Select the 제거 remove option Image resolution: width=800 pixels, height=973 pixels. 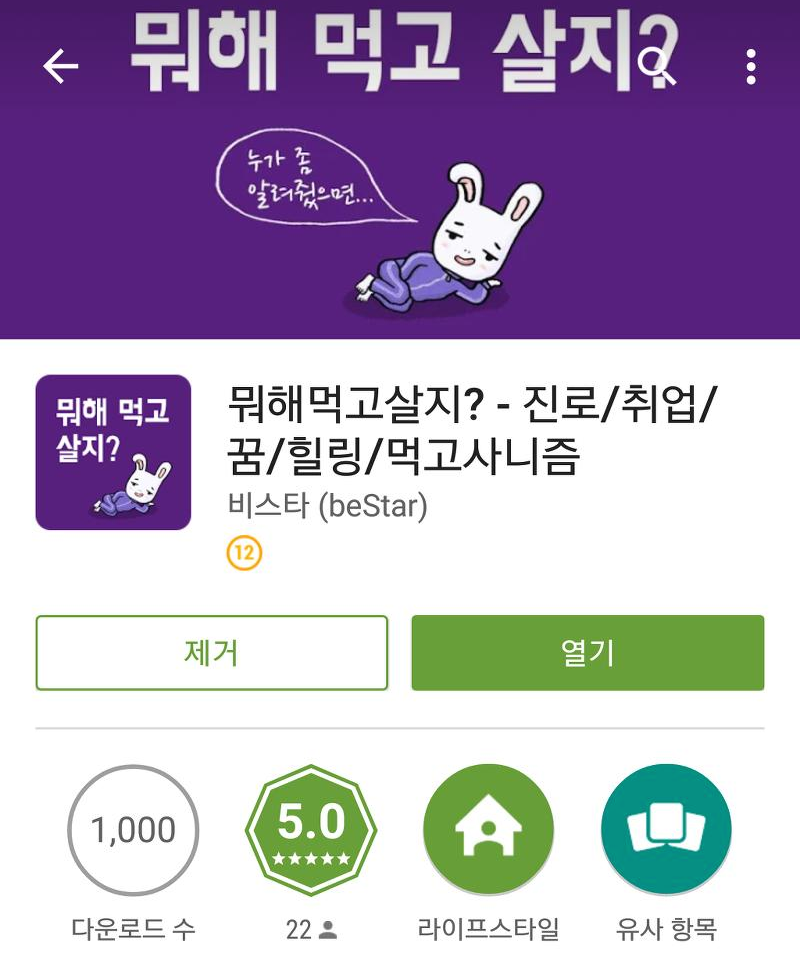(211, 653)
